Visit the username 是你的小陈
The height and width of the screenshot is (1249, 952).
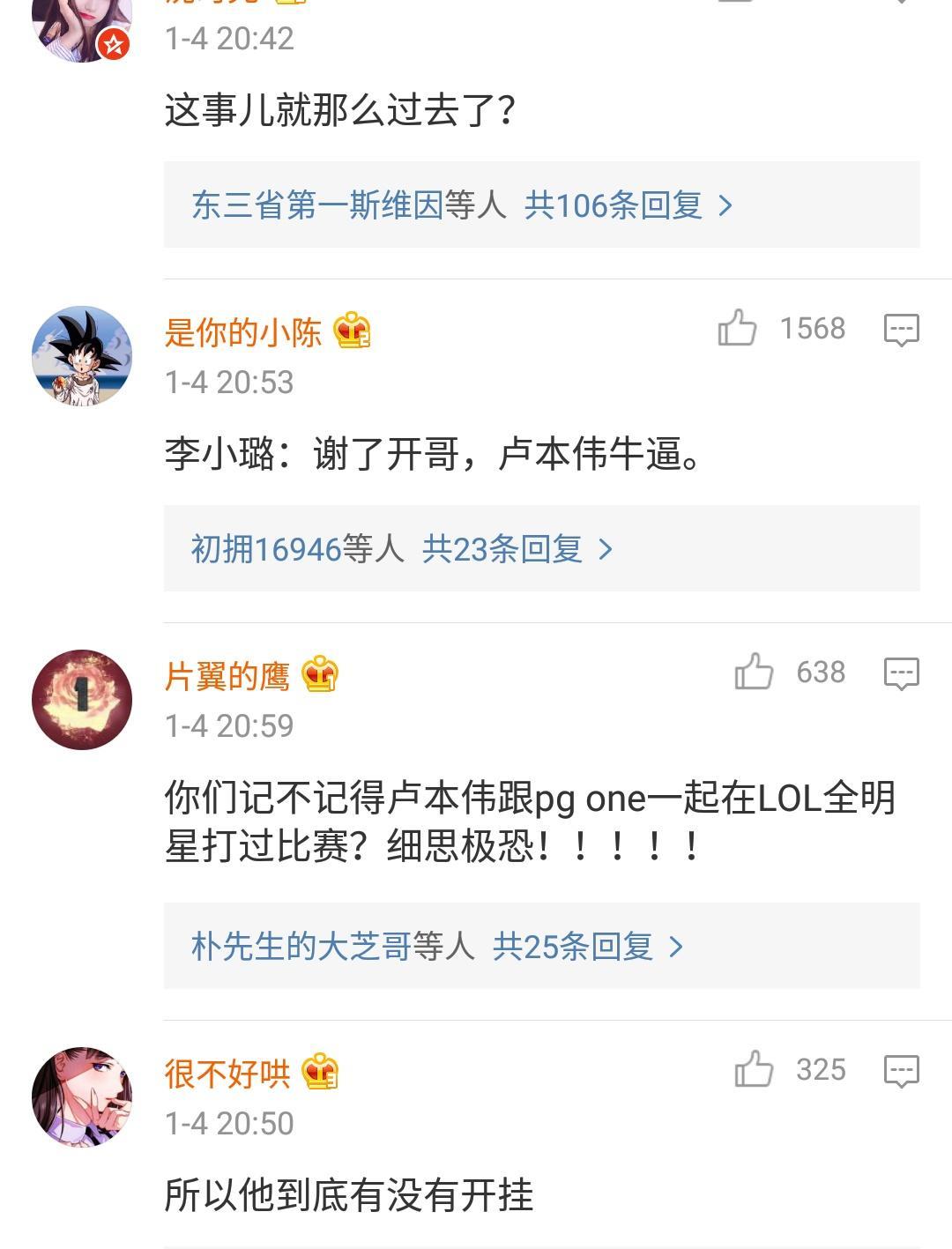[x=243, y=332]
